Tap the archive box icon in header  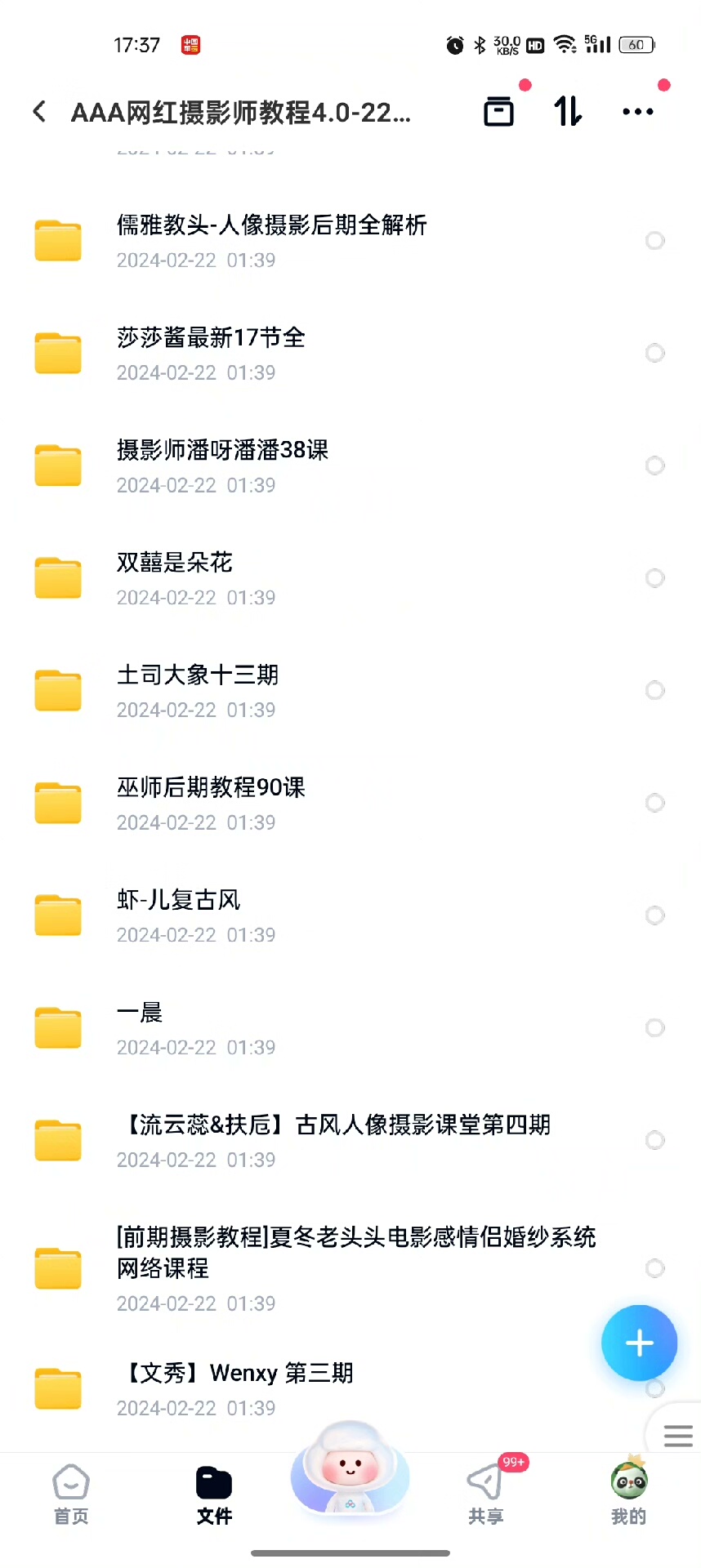498,112
